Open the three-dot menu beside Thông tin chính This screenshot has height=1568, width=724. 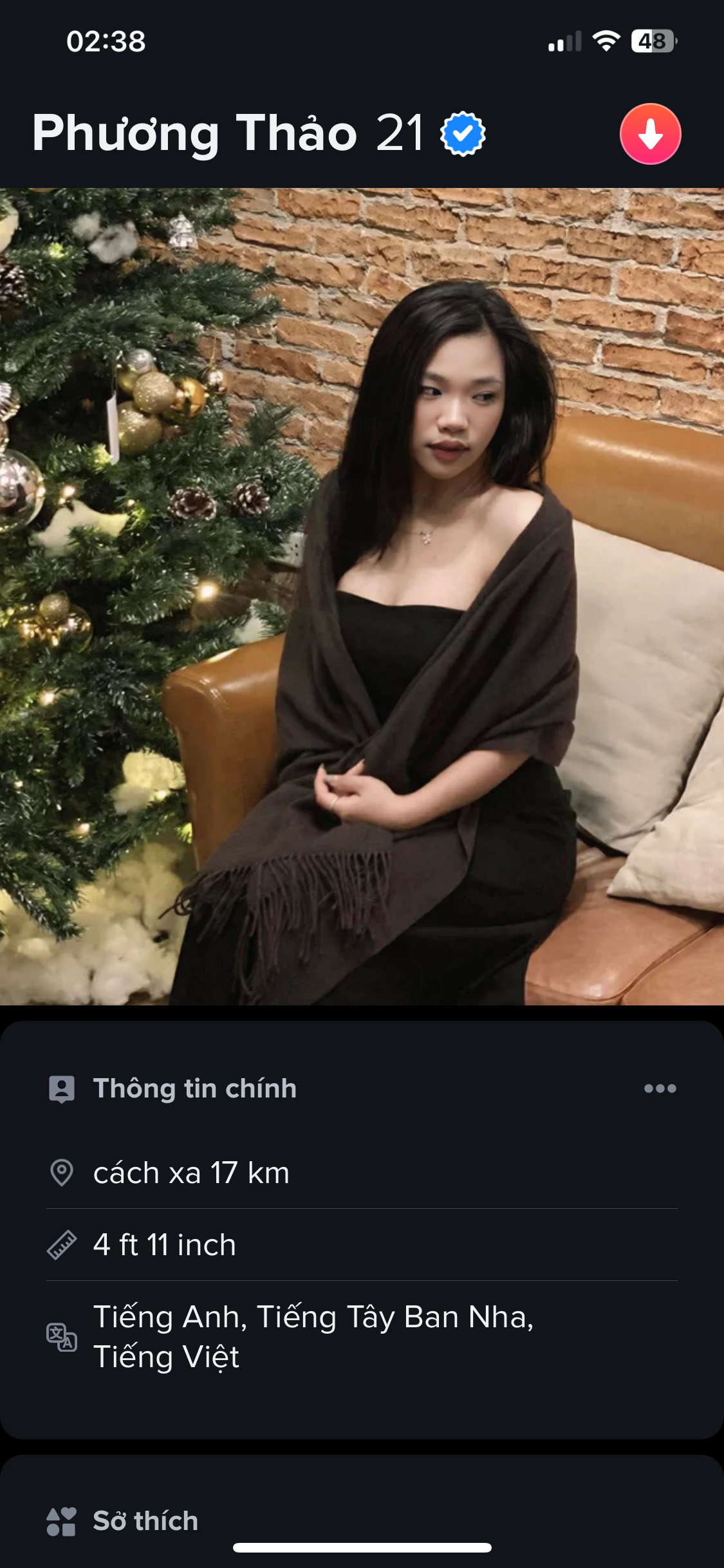tap(660, 1088)
